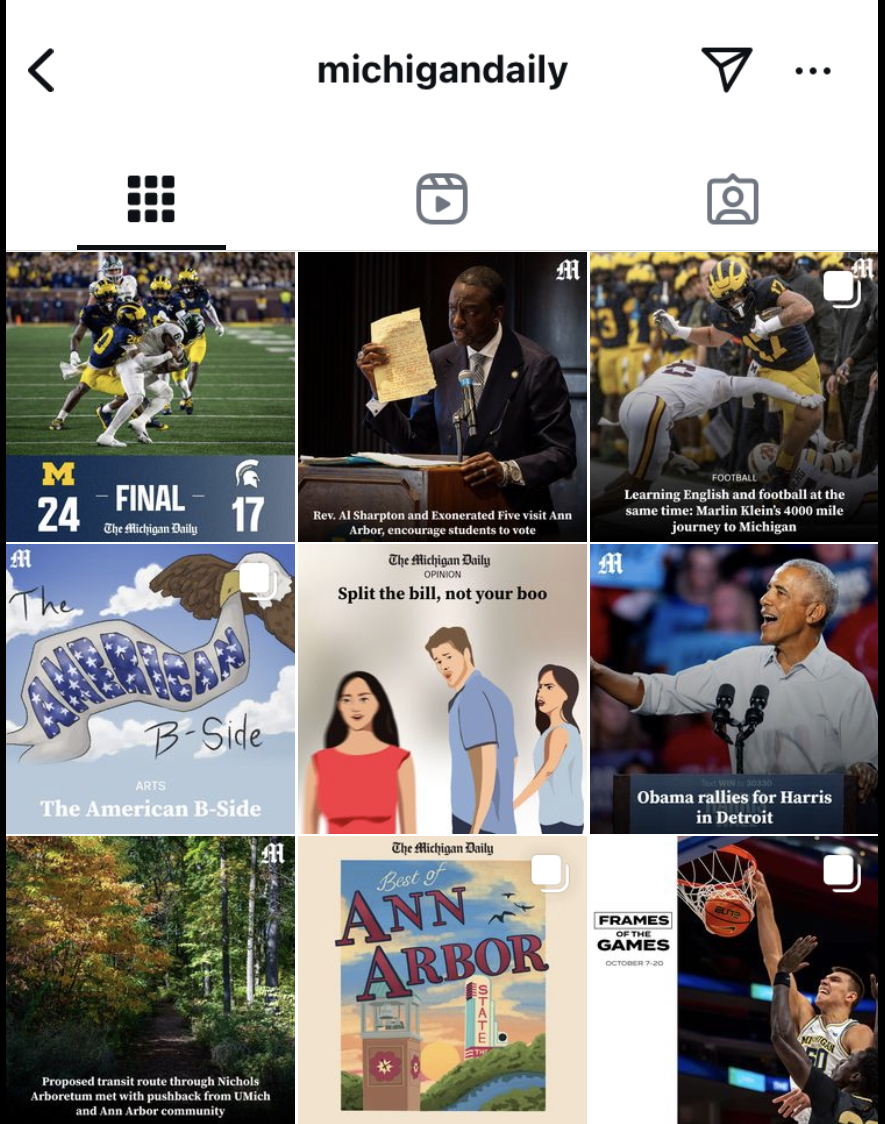Image resolution: width=885 pixels, height=1124 pixels.
Task: Open the Tagged photos tab icon
Action: pyautogui.click(x=734, y=198)
